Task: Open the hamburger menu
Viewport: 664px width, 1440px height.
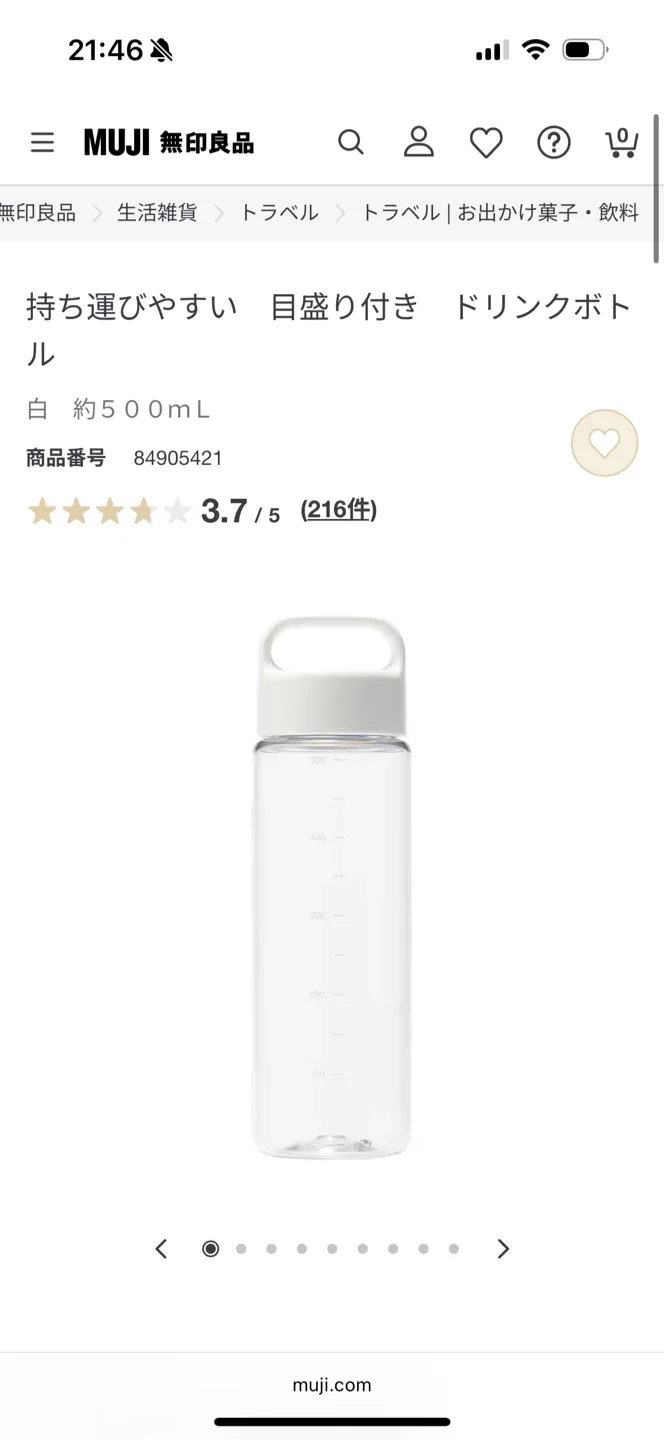Action: coord(42,143)
